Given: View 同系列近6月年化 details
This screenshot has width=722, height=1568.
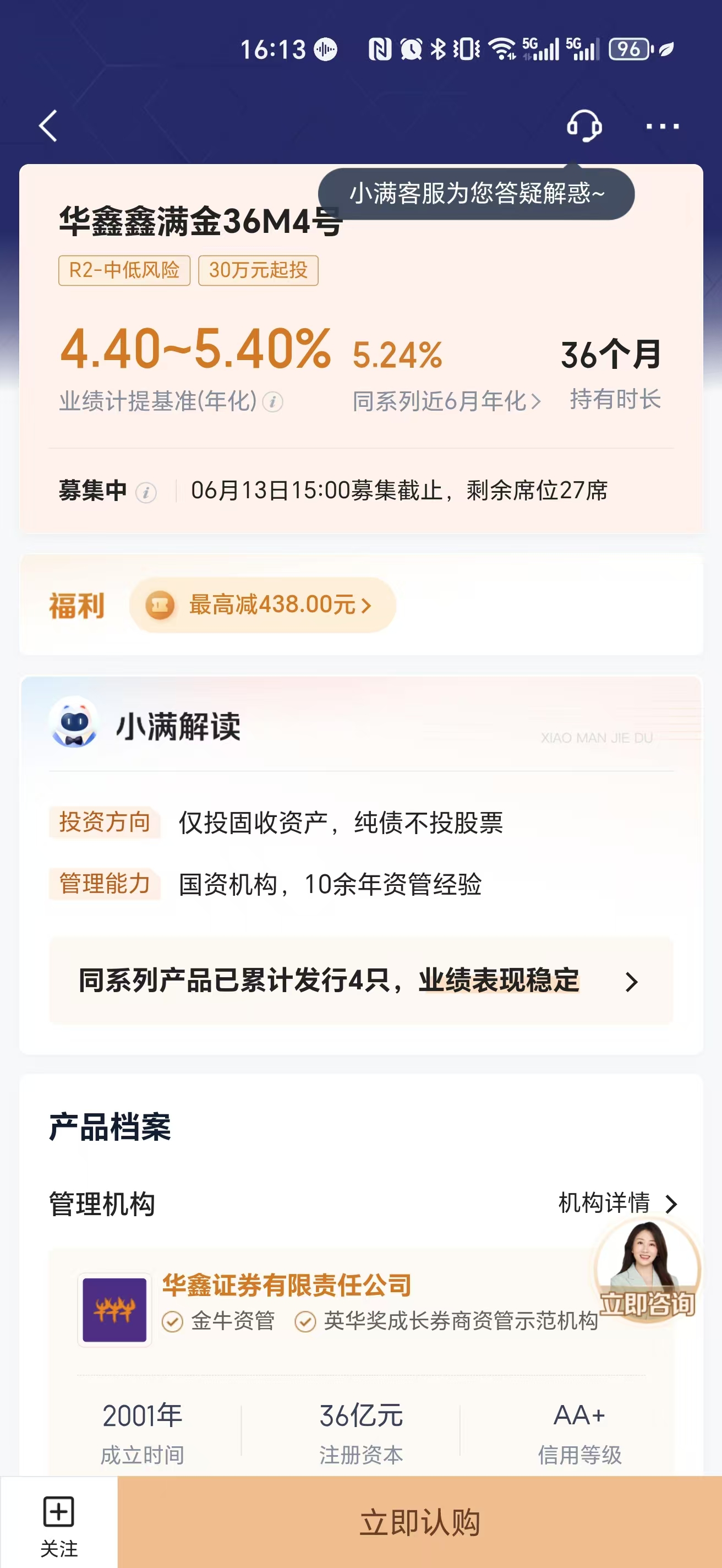Looking at the screenshot, I should (446, 401).
